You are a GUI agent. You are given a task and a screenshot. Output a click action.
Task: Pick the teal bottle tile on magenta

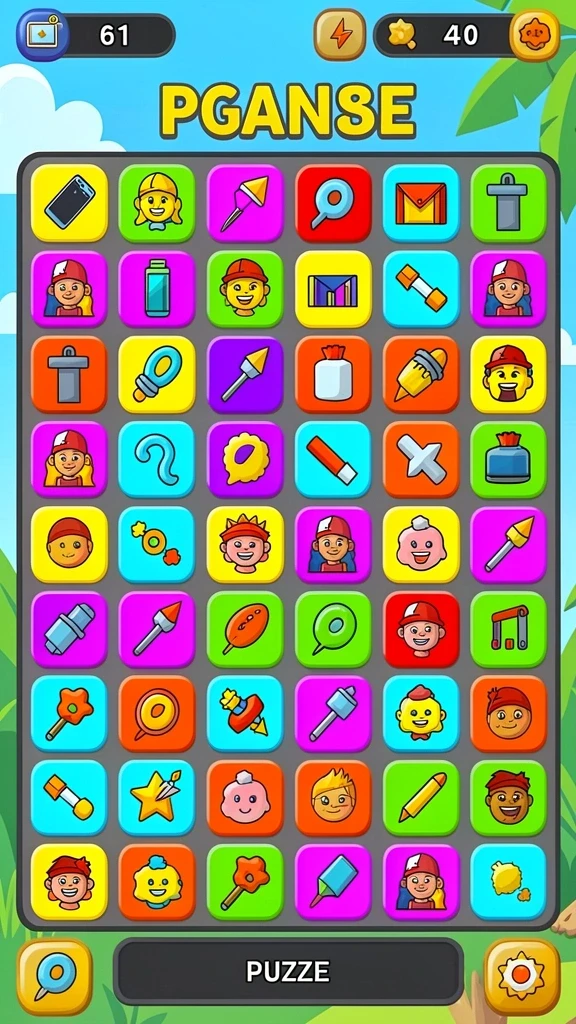click(157, 289)
